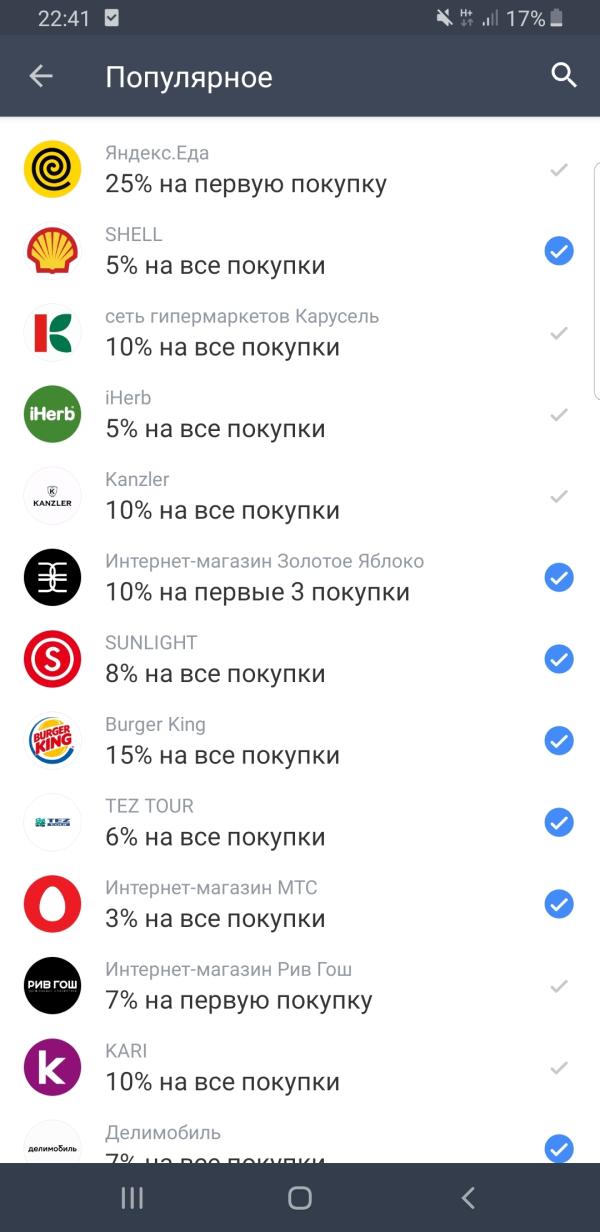This screenshot has height=1232, width=600.
Task: Open the iHerb 5% offer
Action: pos(215,414)
